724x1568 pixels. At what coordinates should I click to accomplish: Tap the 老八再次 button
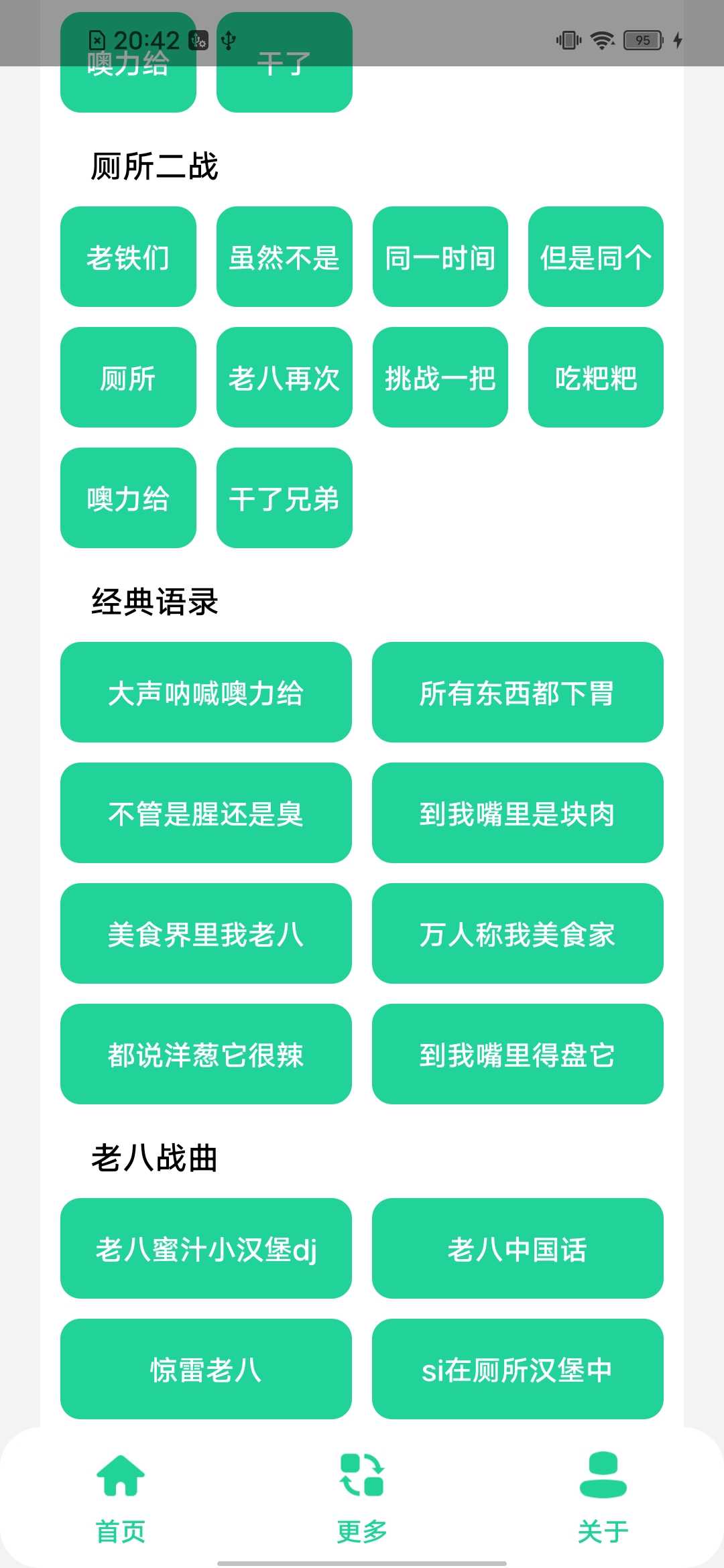tap(284, 377)
